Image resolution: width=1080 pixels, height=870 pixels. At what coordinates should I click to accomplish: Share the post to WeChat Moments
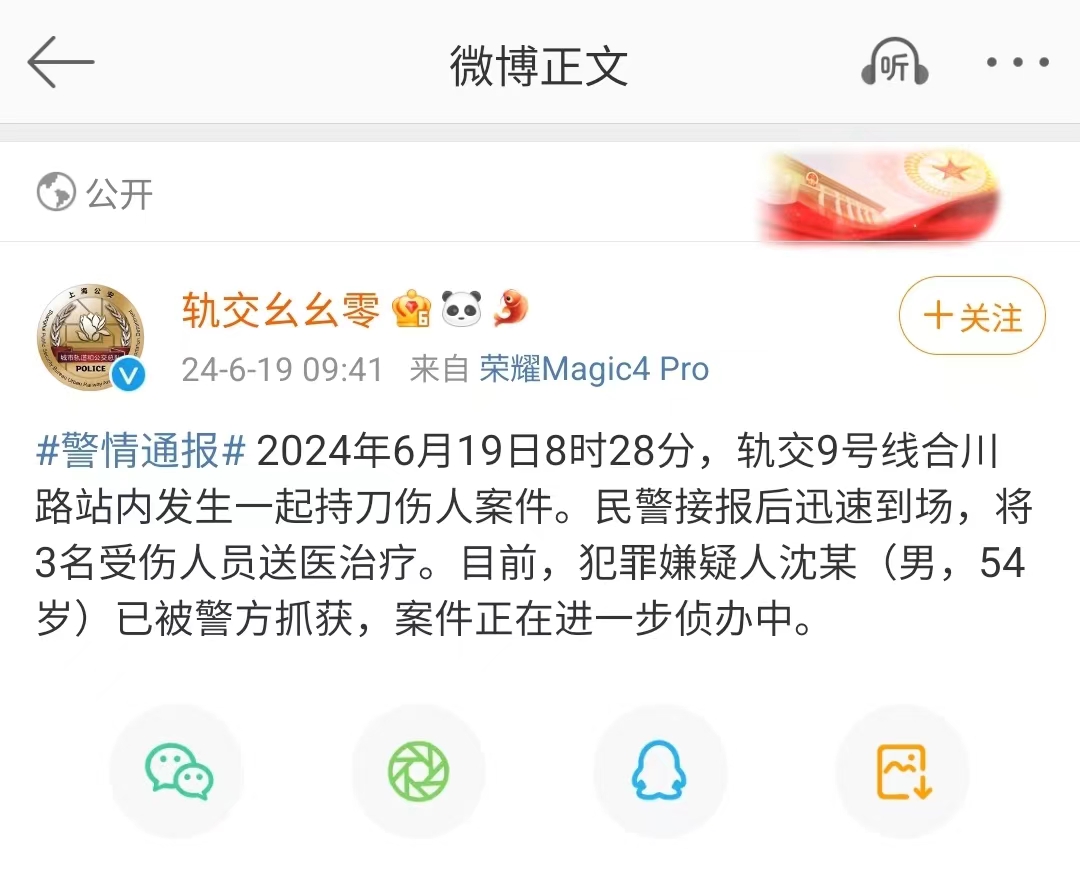(418, 771)
